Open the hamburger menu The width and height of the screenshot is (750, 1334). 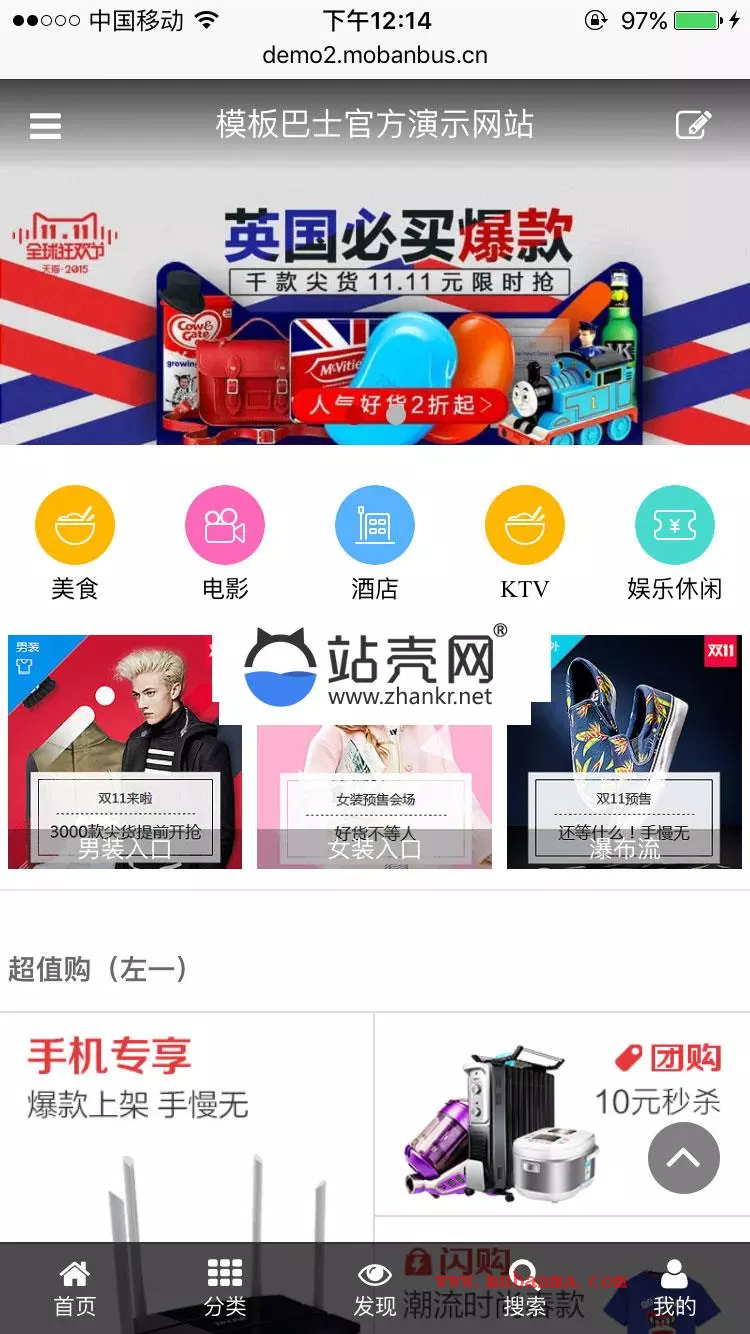[45, 126]
